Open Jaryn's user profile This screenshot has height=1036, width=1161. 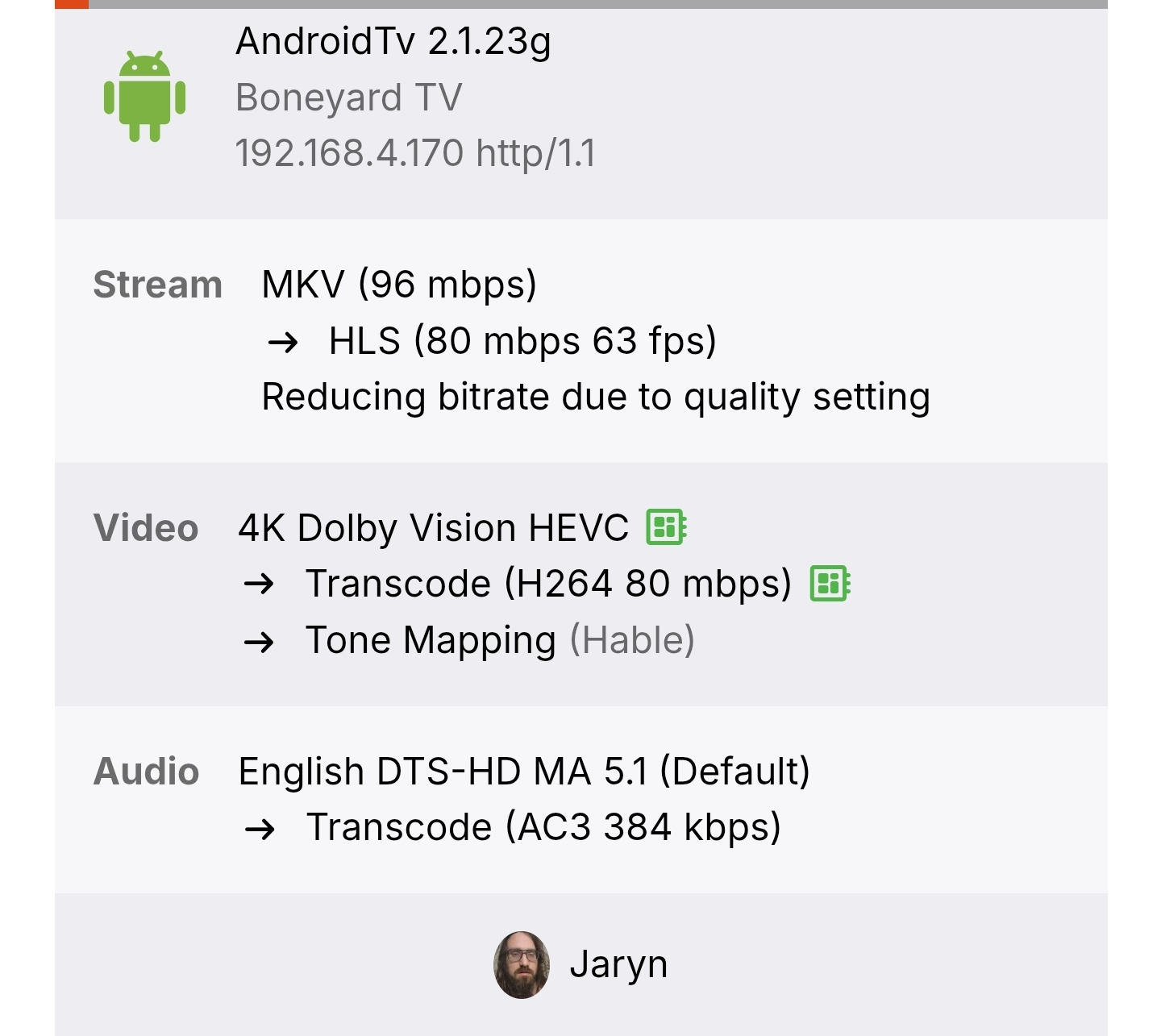[617, 964]
